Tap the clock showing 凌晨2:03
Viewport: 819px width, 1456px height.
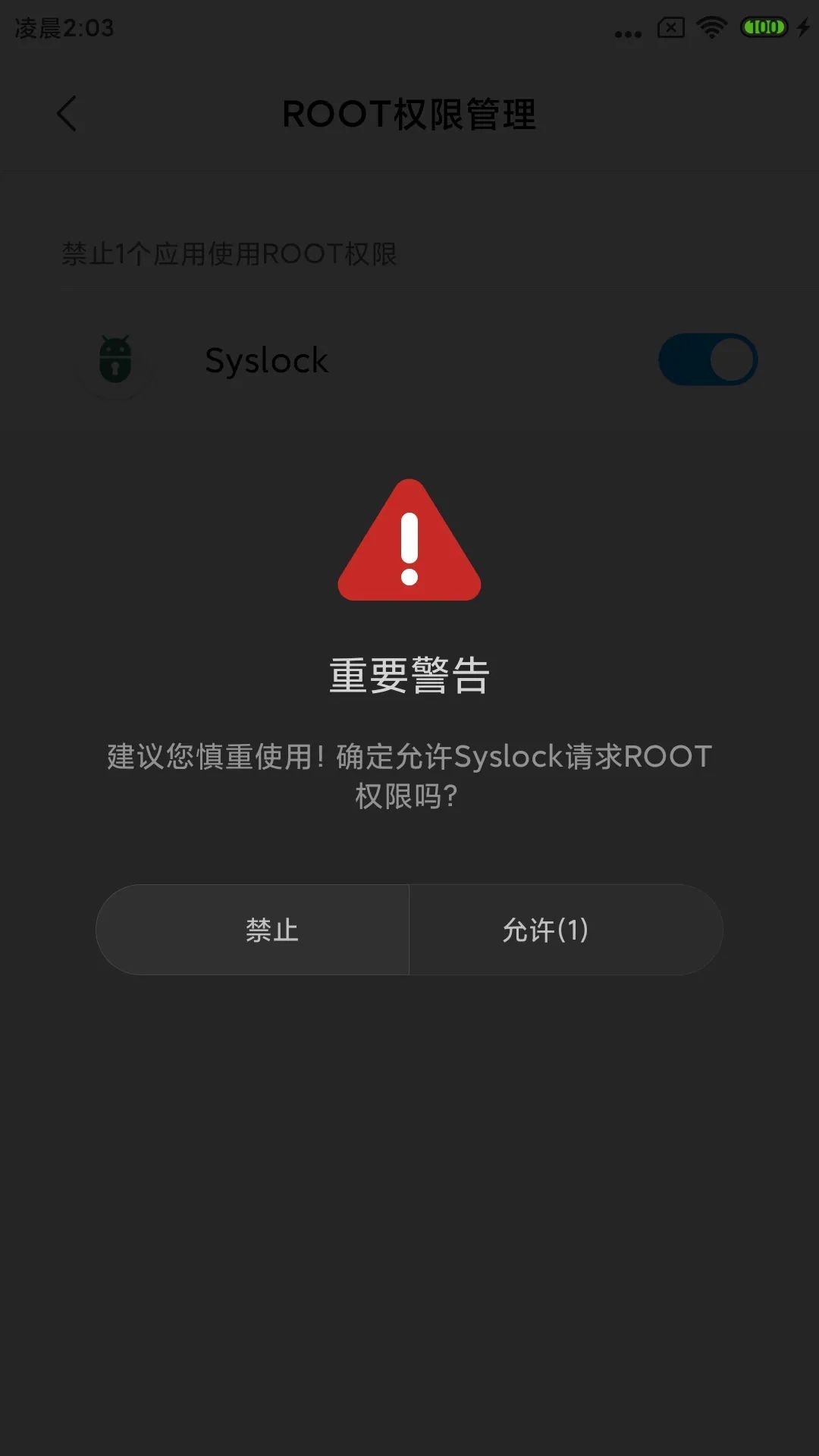(64, 29)
